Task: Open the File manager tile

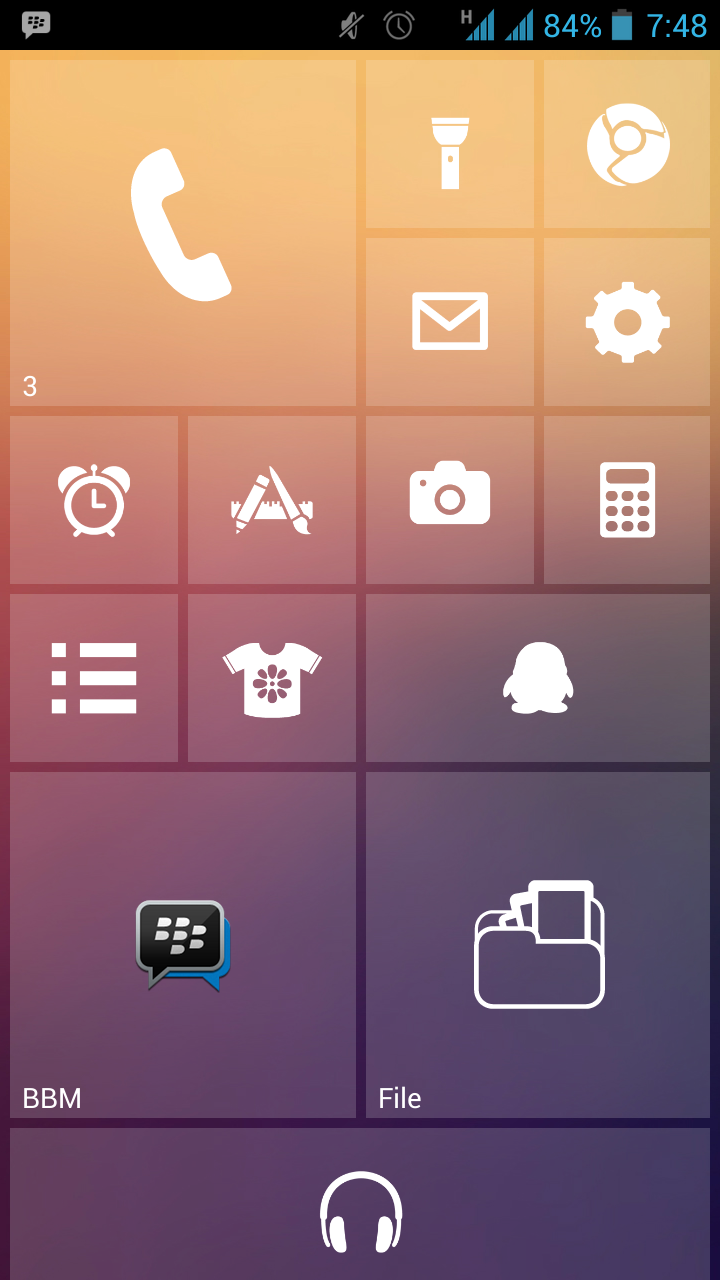Action: [538, 945]
